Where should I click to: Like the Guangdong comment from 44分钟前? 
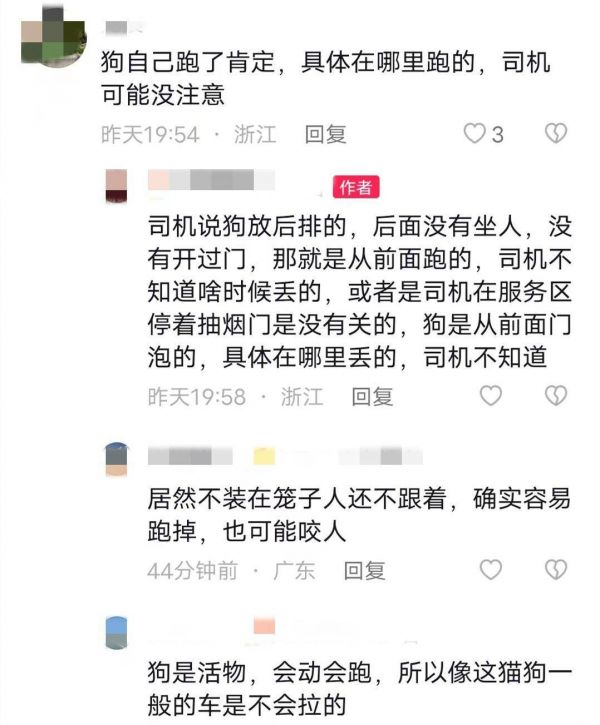click(490, 571)
